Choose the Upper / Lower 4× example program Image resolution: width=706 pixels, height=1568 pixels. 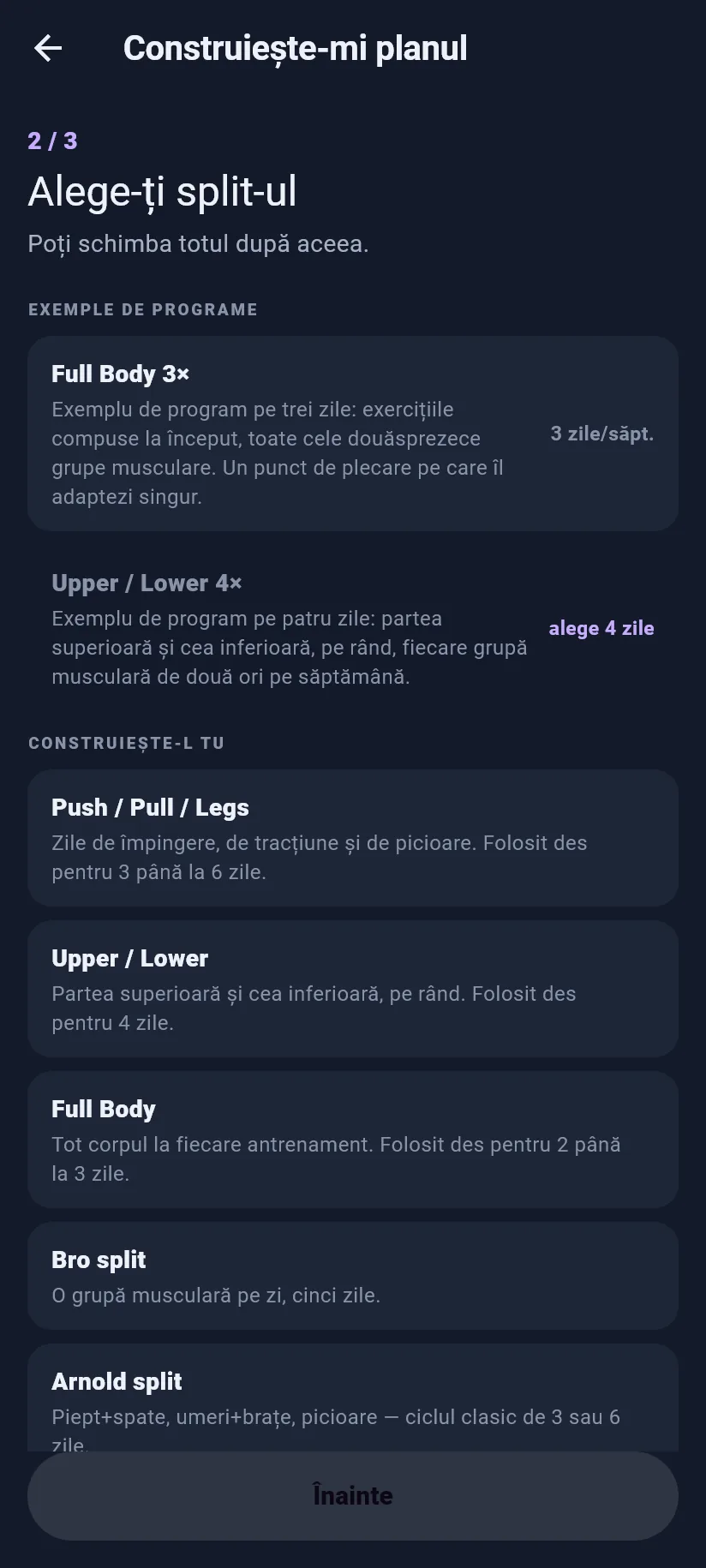click(353, 629)
